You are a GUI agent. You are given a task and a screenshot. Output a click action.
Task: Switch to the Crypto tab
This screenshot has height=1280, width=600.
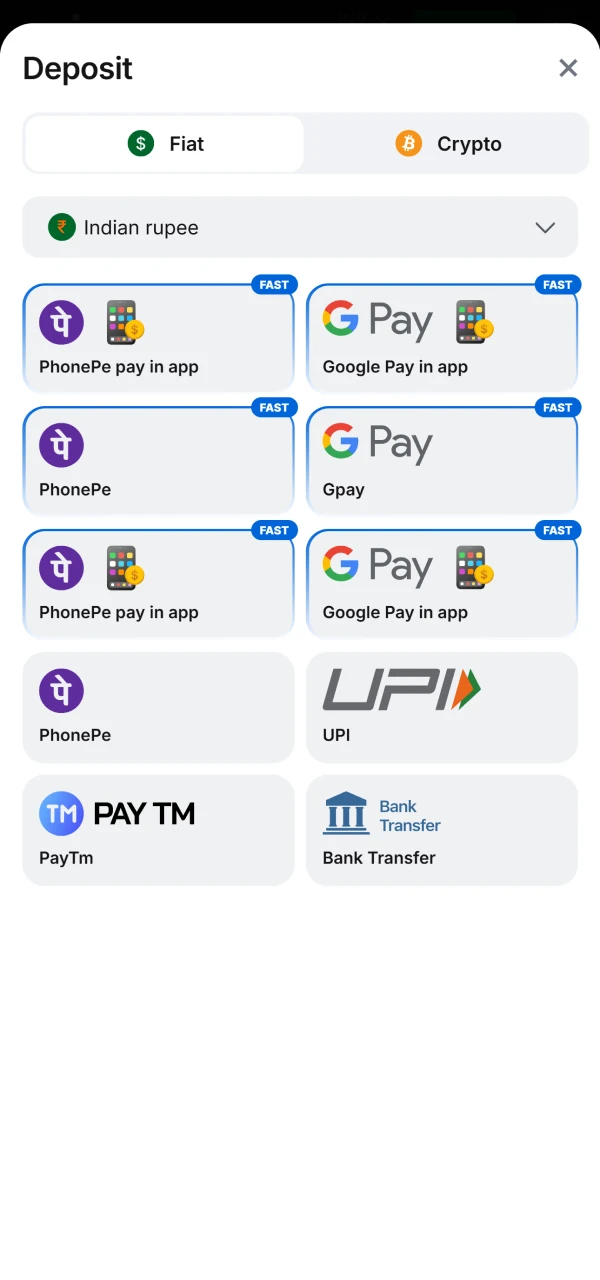pos(447,144)
